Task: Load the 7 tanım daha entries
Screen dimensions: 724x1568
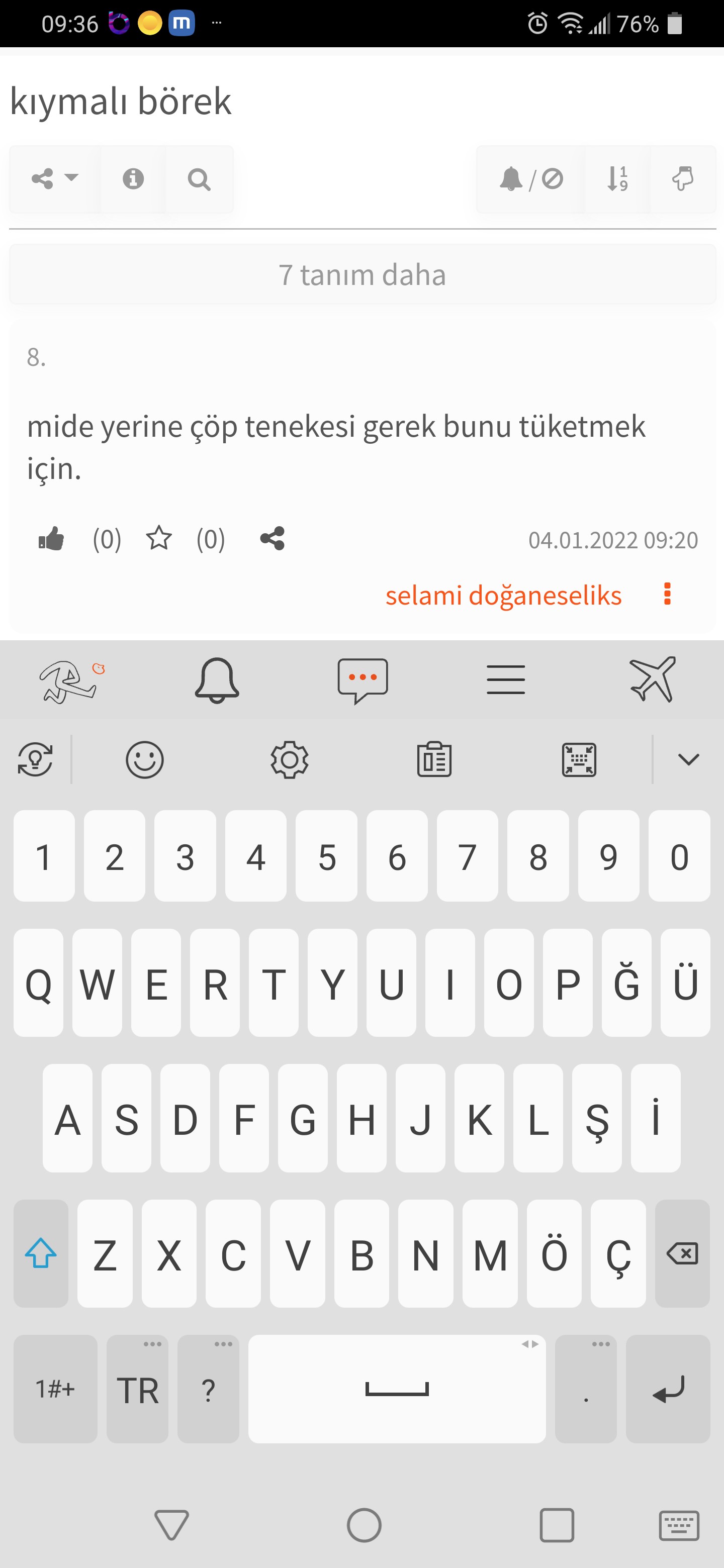Action: [x=363, y=274]
